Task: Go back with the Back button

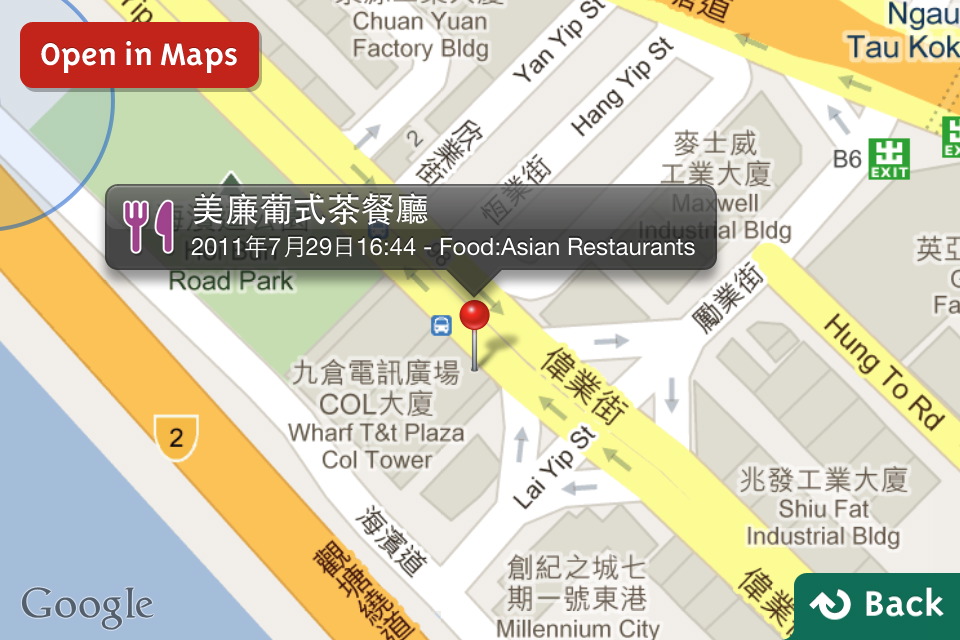Action: [877, 605]
